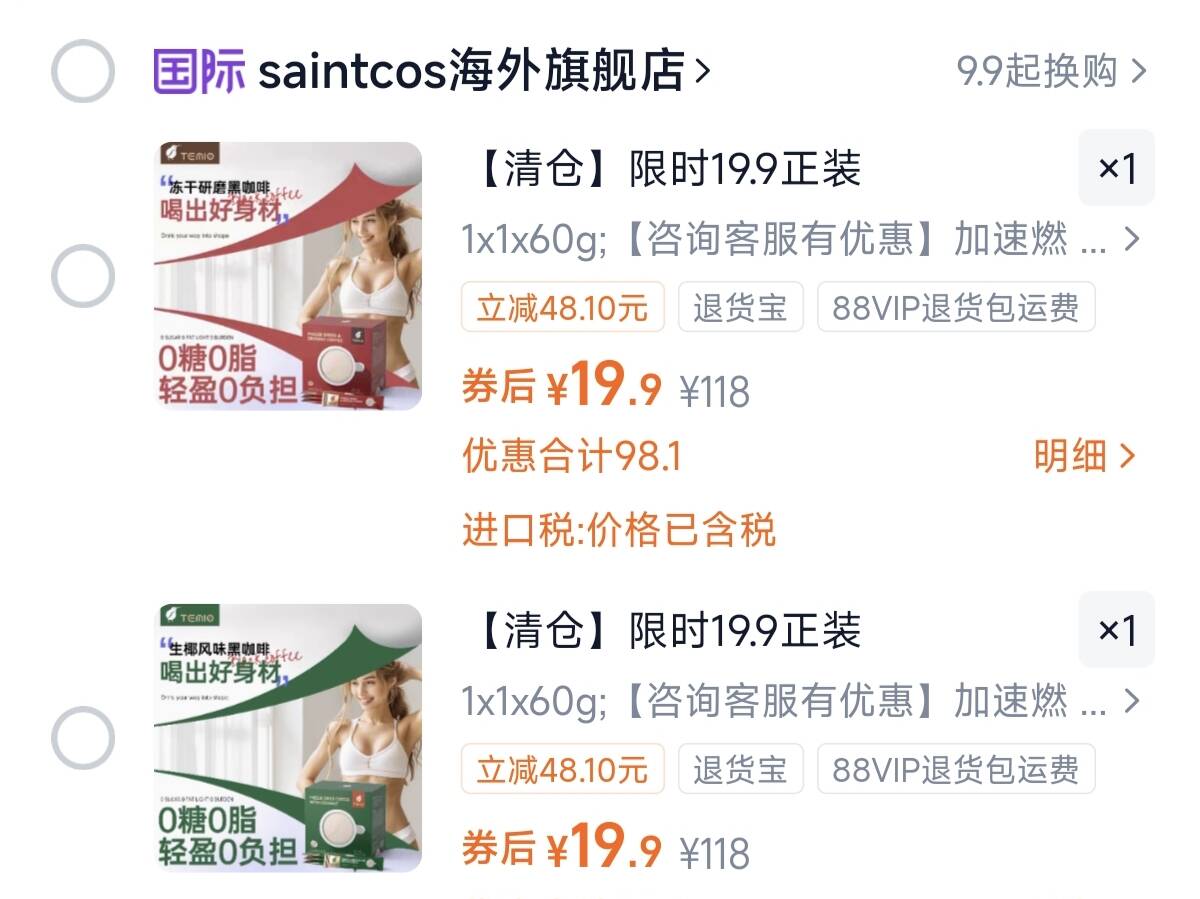1200x899 pixels.
Task: Check the green 生椰风味黑咖啡 item's checkbox
Action: pos(82,738)
